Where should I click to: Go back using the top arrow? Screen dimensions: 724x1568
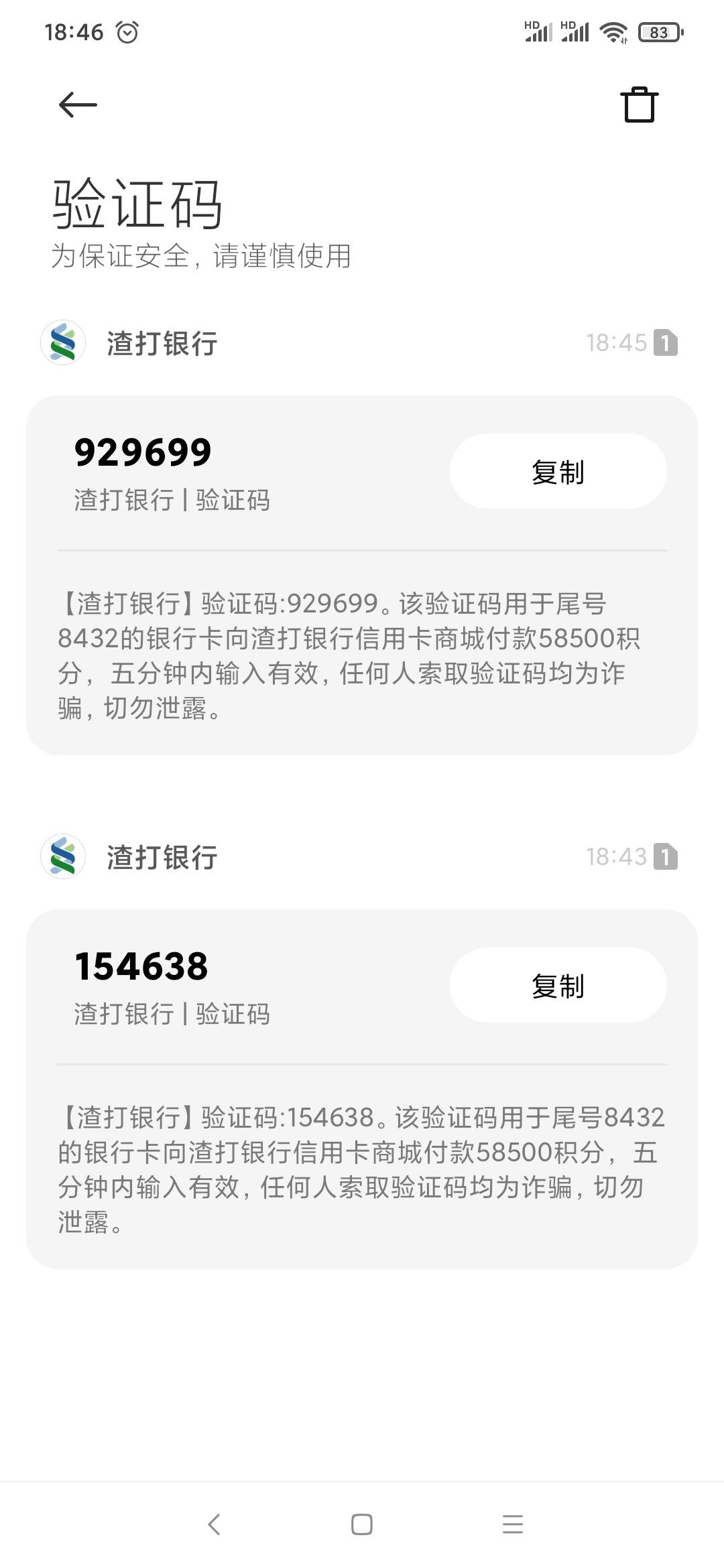[78, 105]
